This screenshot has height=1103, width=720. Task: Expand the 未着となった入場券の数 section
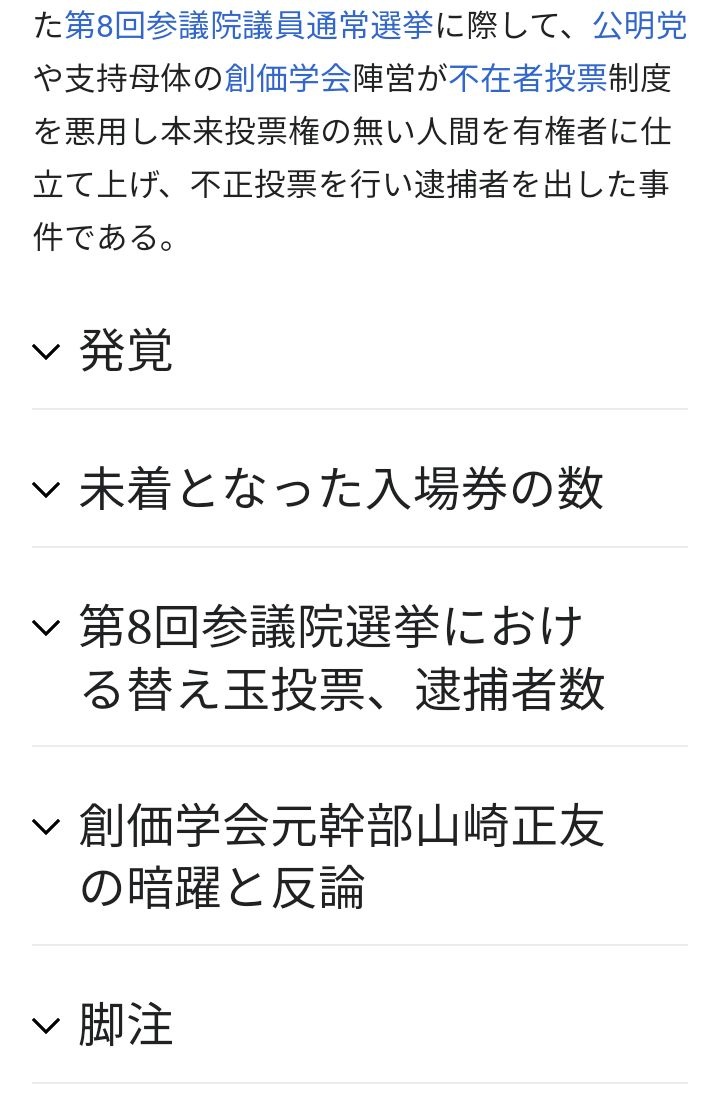(340, 489)
